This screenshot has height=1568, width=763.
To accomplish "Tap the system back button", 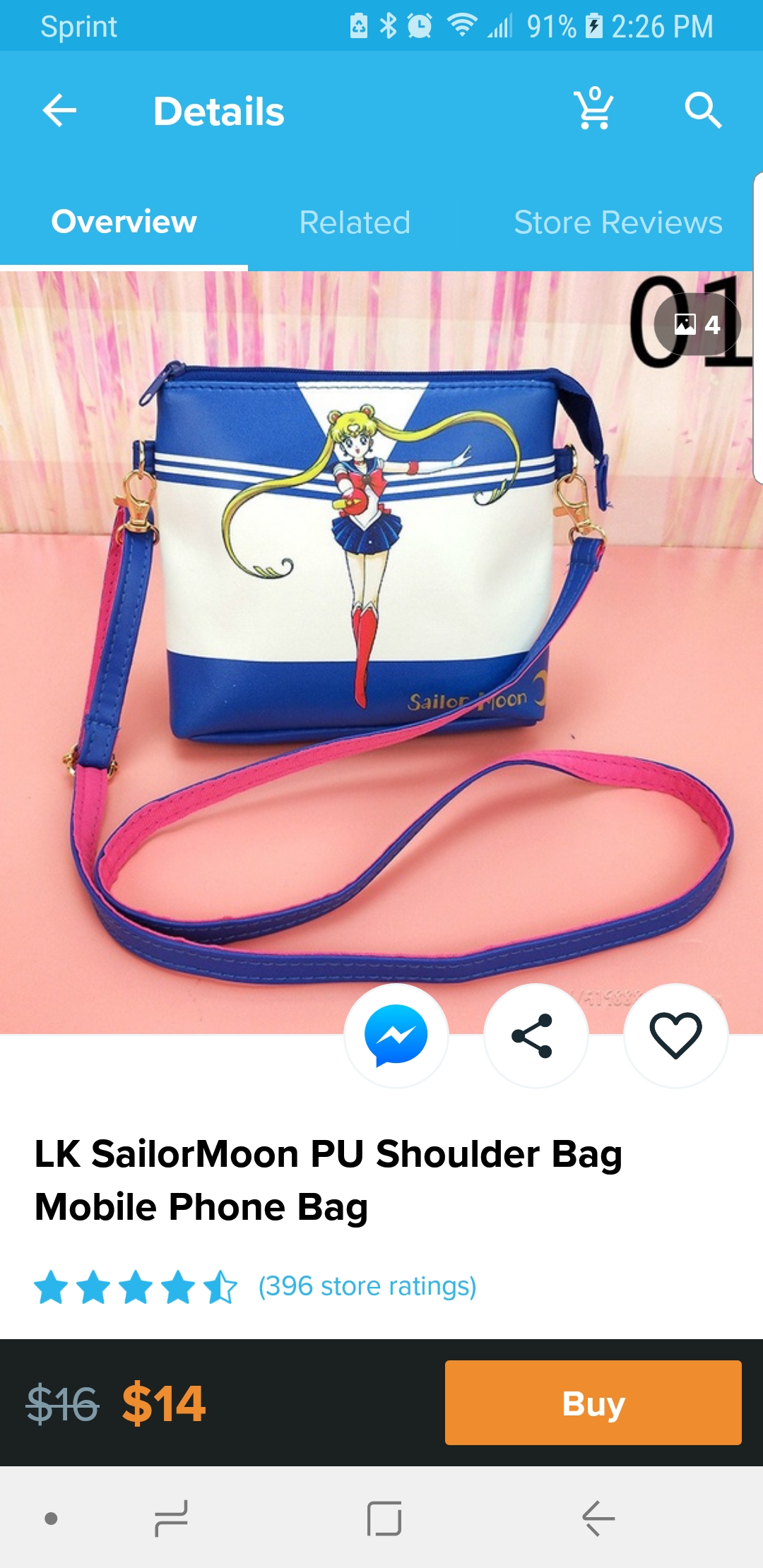I will pyautogui.click(x=598, y=1519).
